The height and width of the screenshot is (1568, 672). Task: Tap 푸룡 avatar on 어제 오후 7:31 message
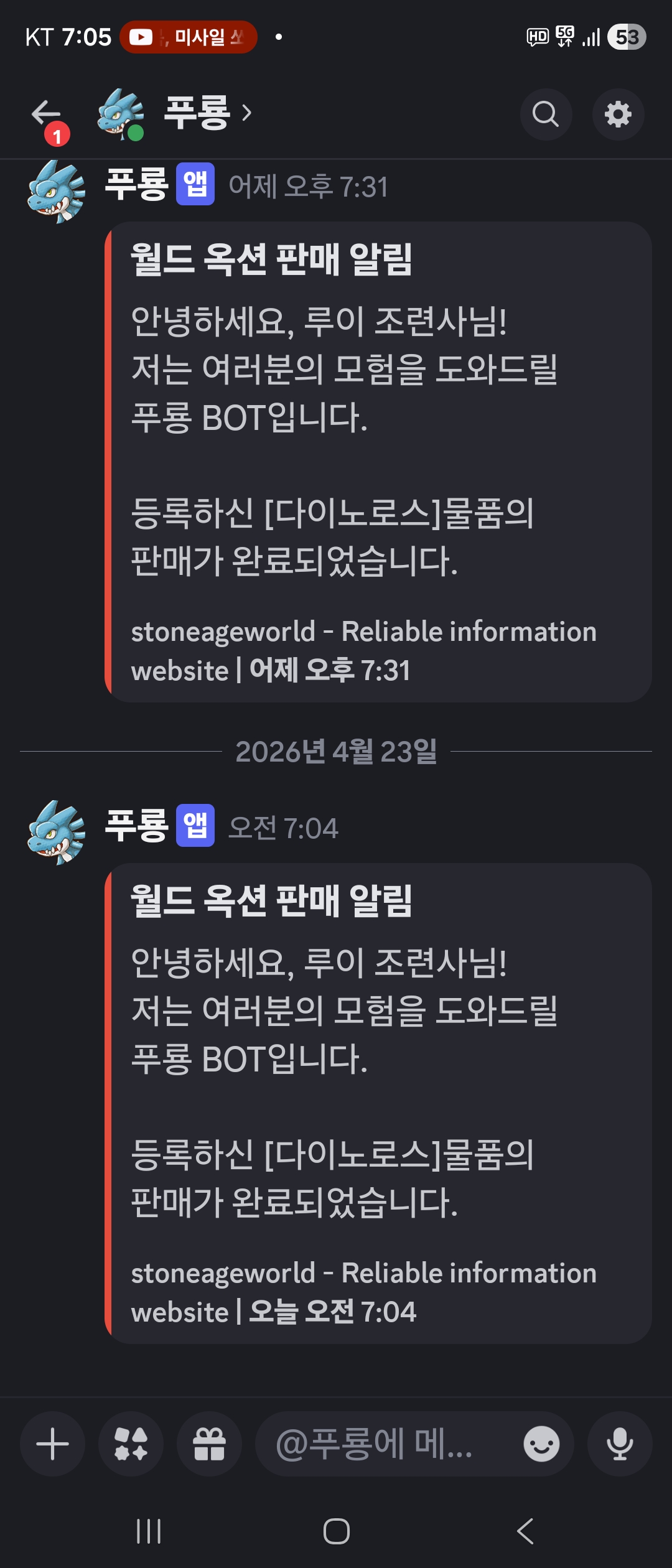pyautogui.click(x=57, y=191)
